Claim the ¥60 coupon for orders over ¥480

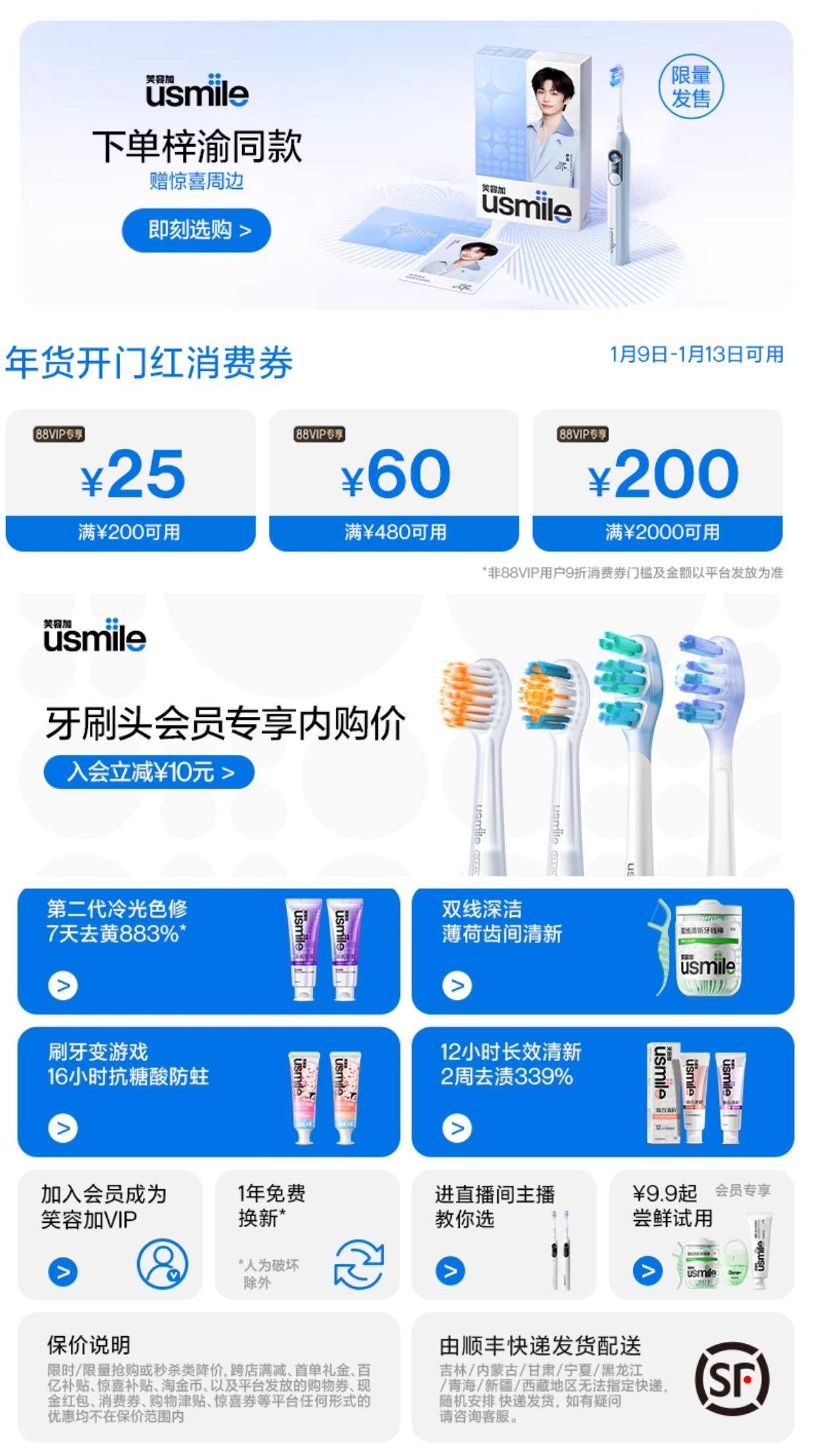point(394,480)
